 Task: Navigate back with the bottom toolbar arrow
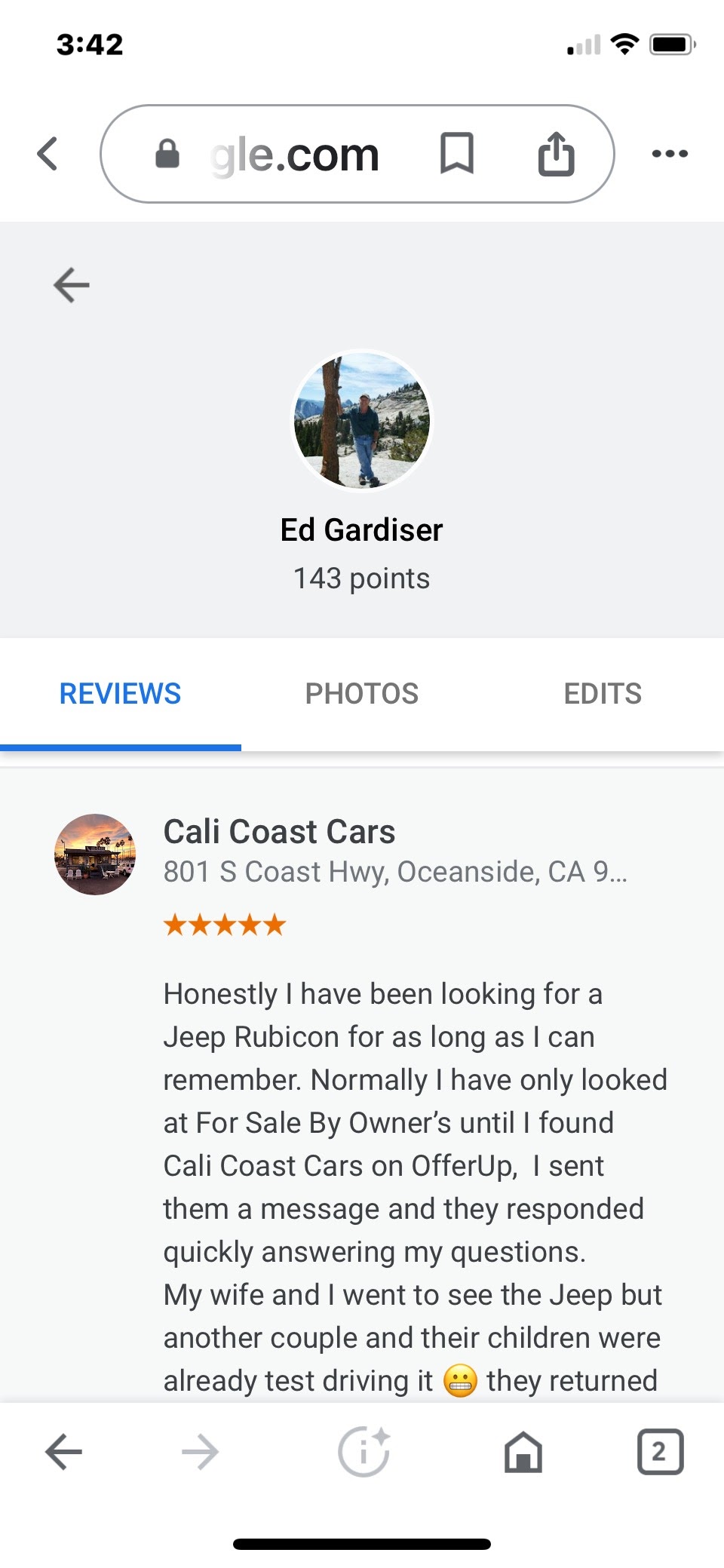pyautogui.click(x=64, y=1451)
